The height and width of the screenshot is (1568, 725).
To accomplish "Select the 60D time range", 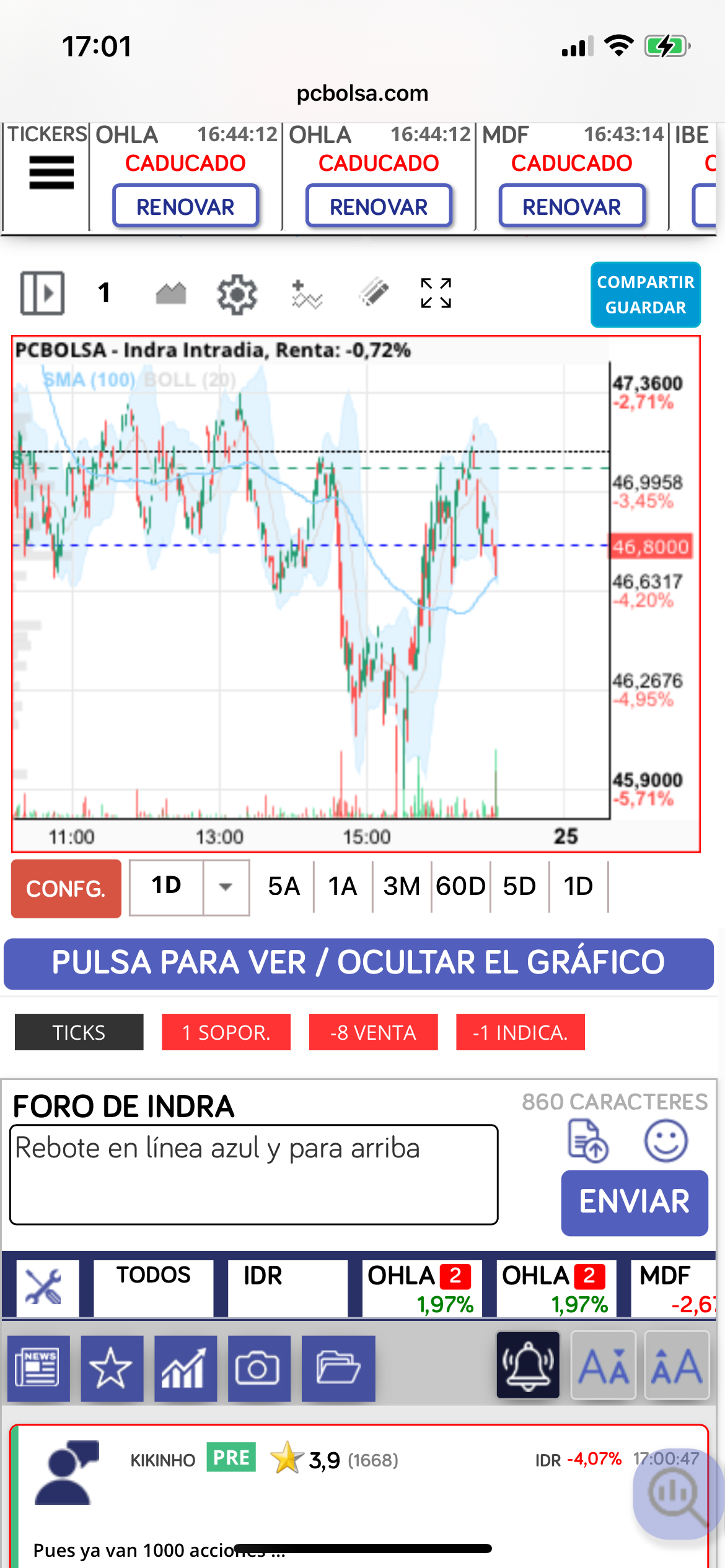I will (460, 887).
